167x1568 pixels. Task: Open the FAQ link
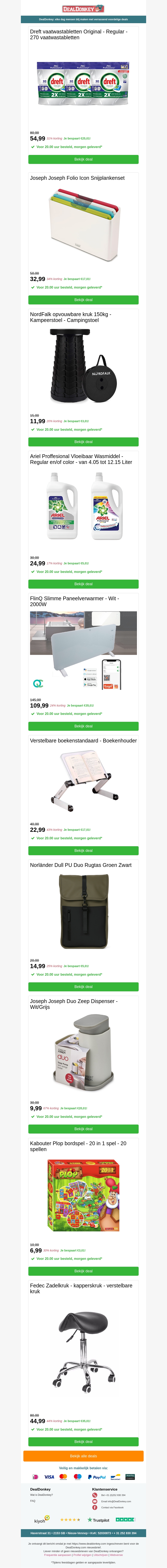[33, 1501]
